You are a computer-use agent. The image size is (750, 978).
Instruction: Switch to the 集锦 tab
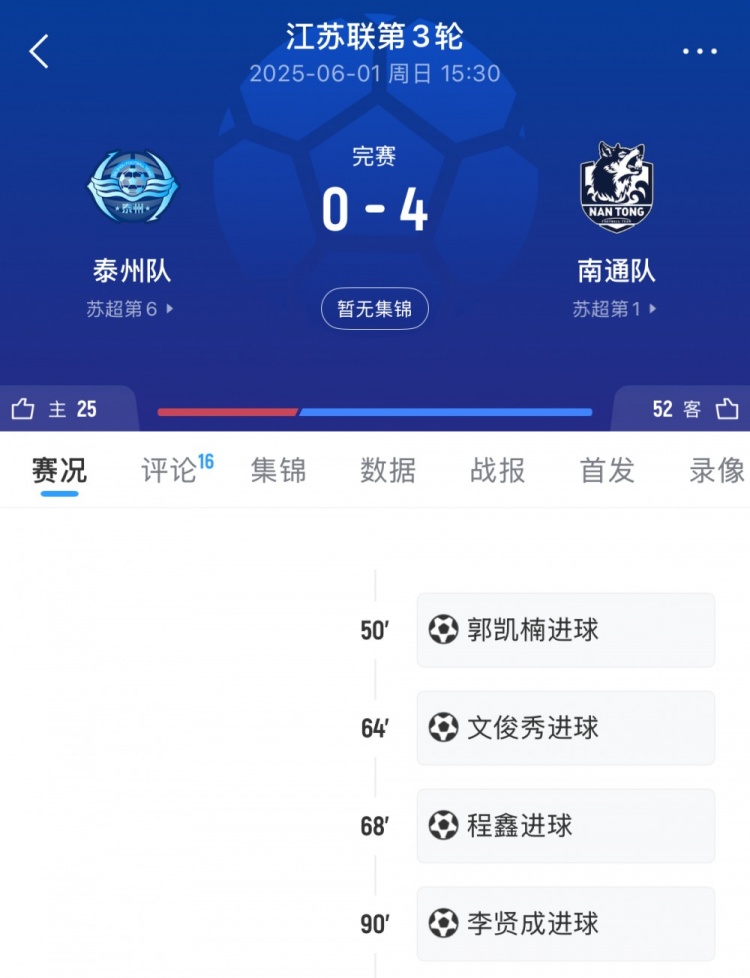[x=278, y=470]
